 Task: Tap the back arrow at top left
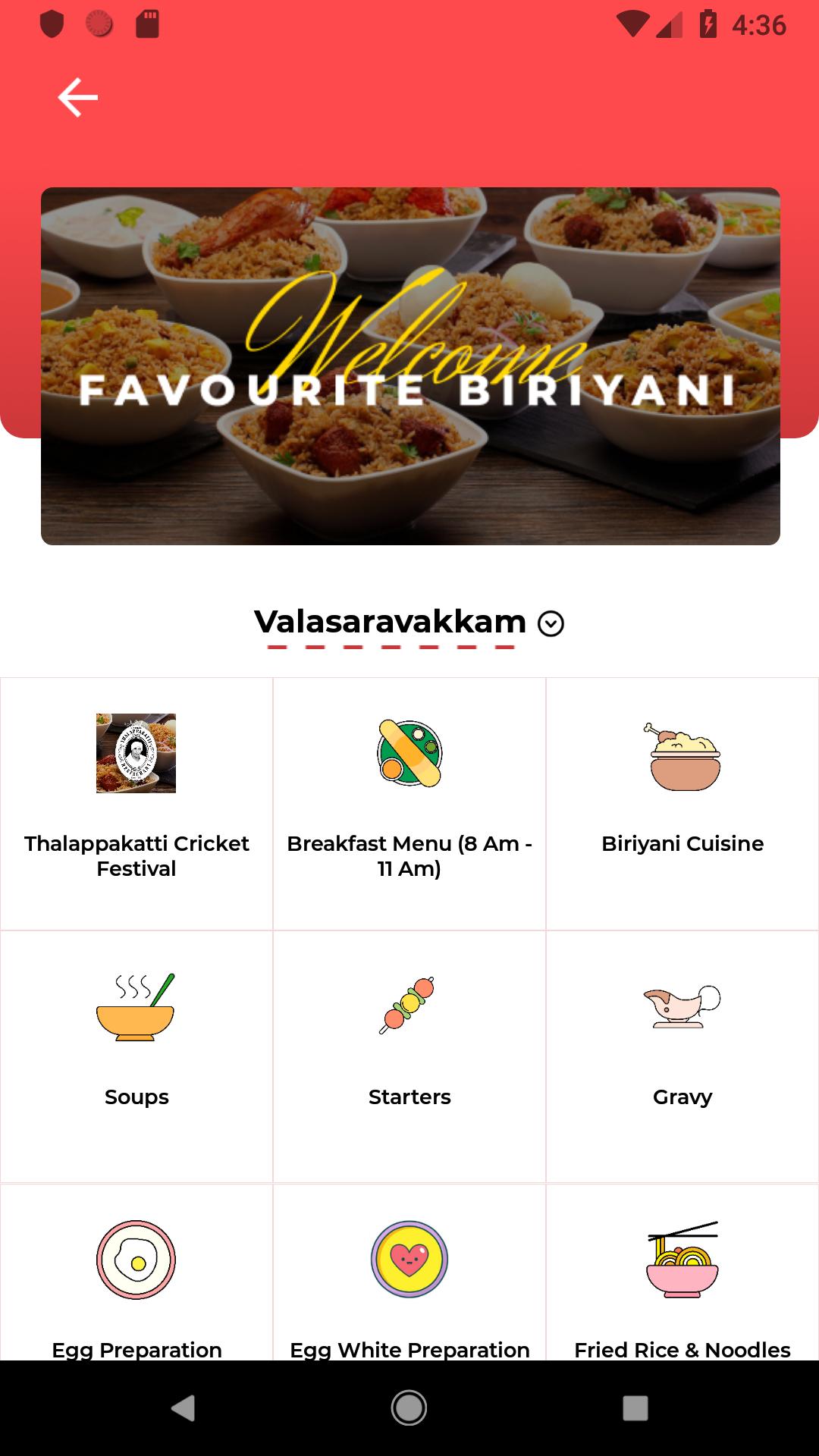(77, 96)
